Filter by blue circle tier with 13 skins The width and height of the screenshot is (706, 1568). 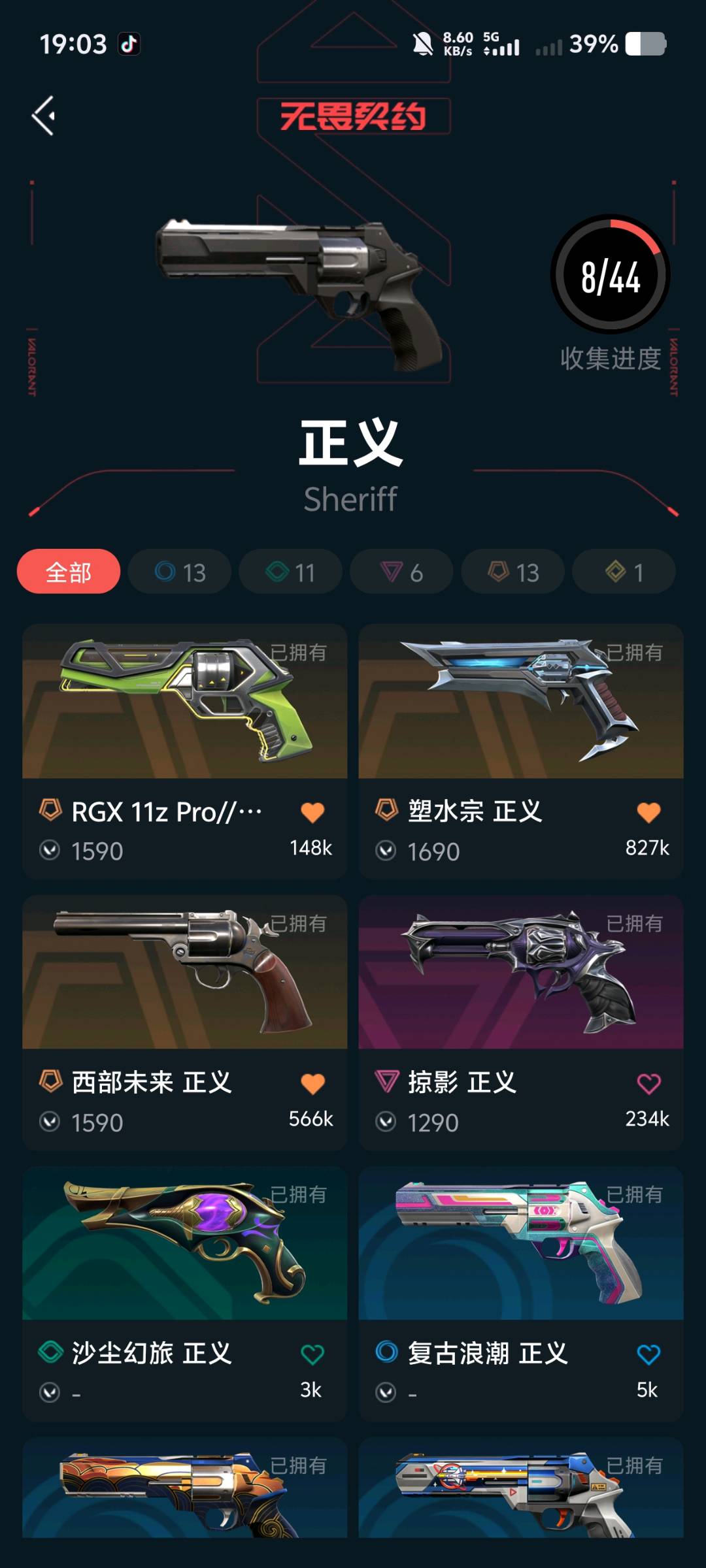click(x=180, y=572)
